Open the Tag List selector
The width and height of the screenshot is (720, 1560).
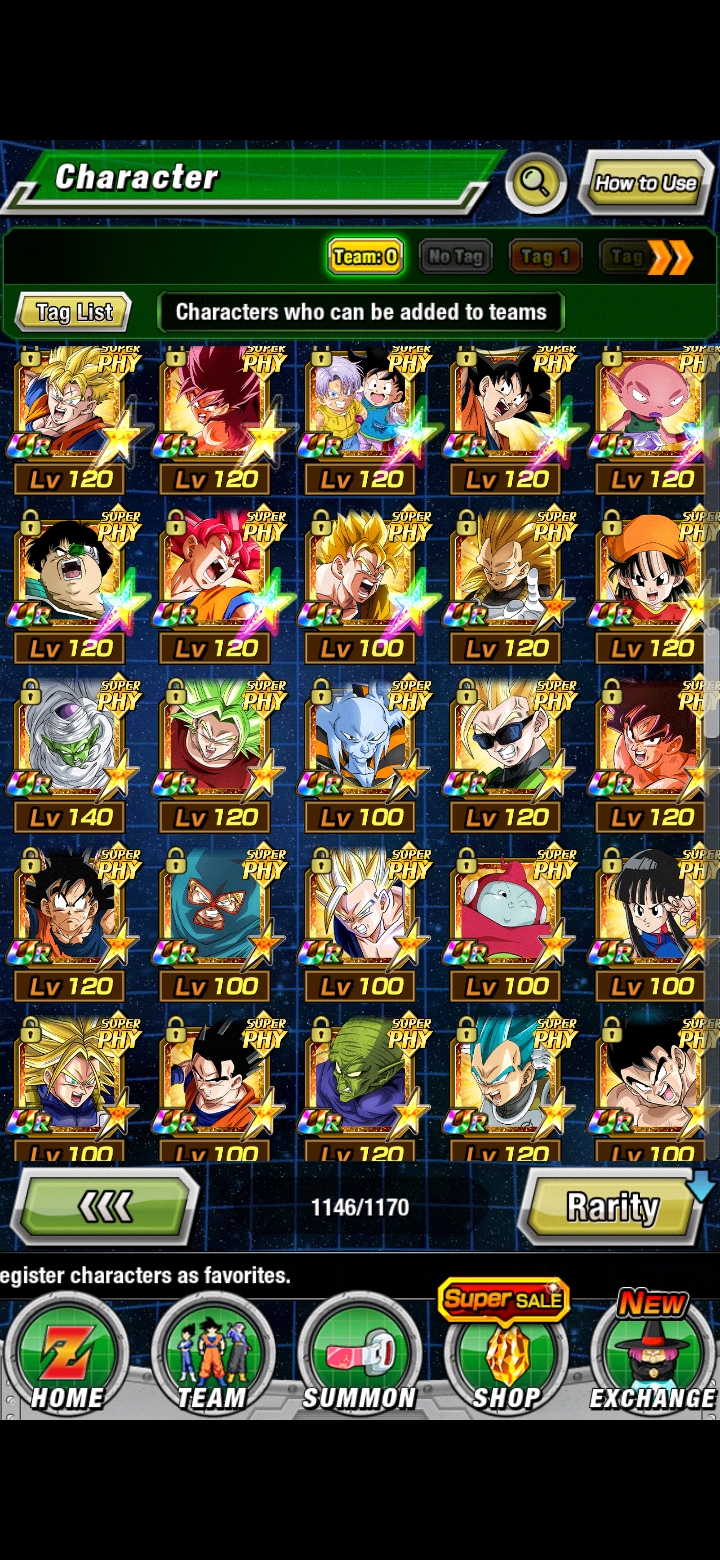coord(71,312)
